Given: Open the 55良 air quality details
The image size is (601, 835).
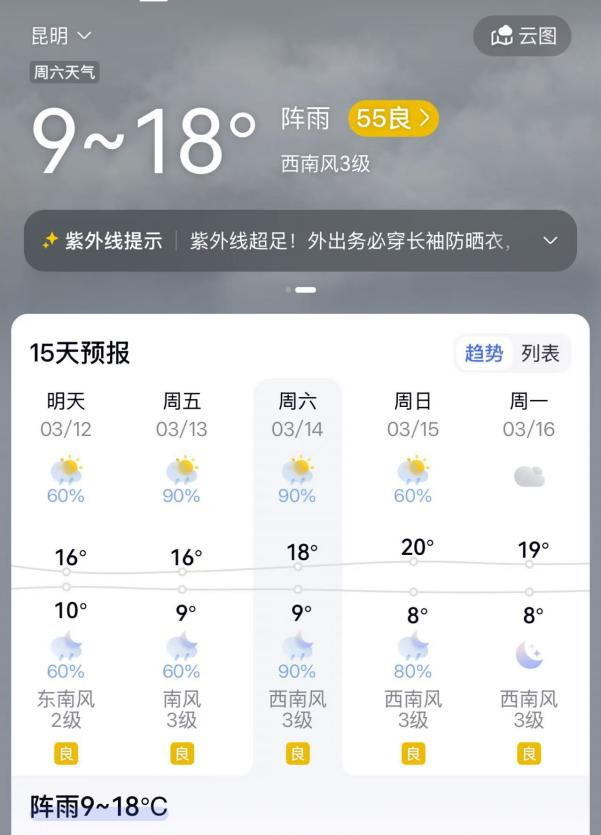Looking at the screenshot, I should pyautogui.click(x=393, y=119).
